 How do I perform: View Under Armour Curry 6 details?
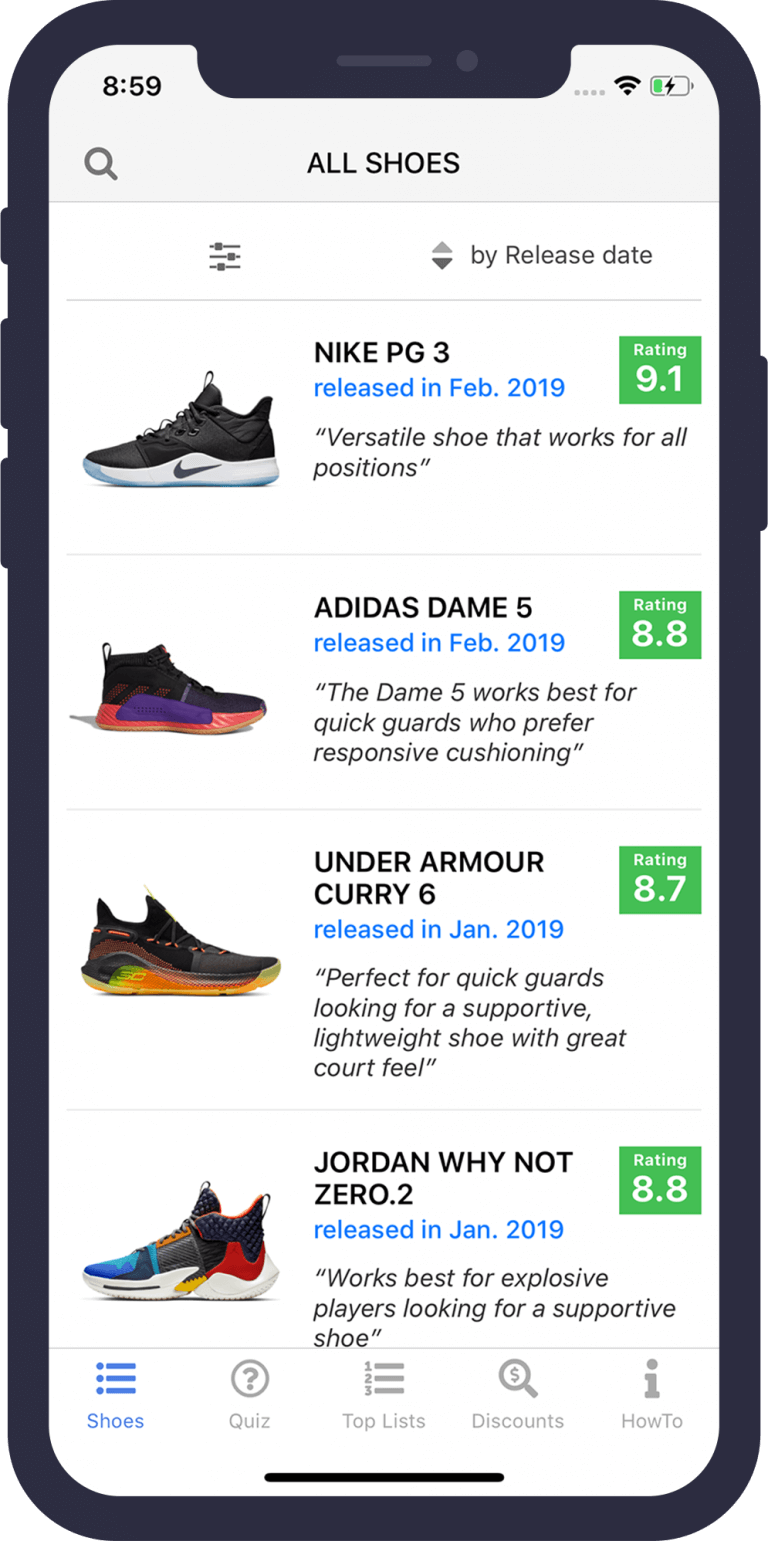[x=428, y=878]
